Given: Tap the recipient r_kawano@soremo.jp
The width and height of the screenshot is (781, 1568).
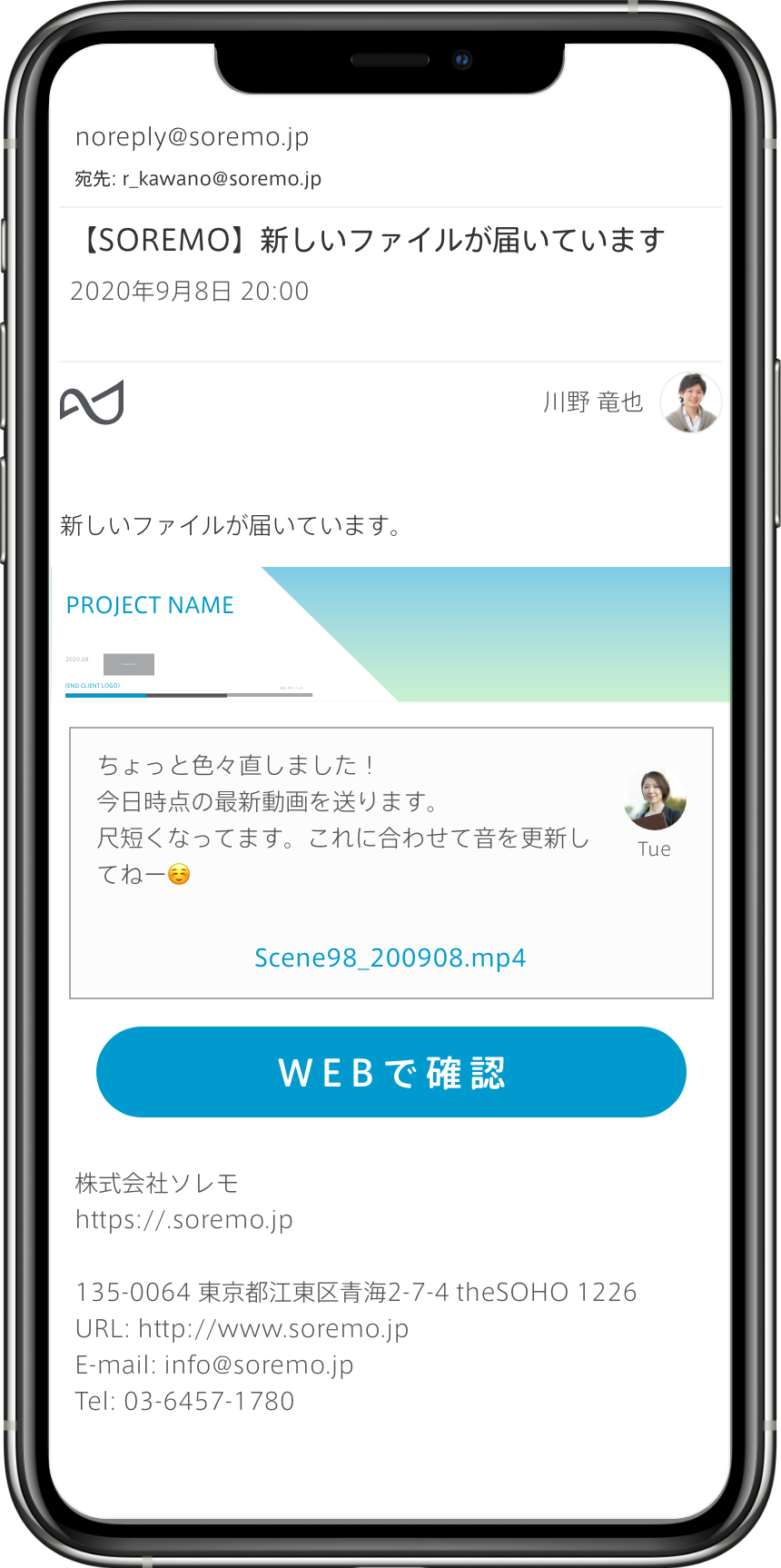Looking at the screenshot, I should point(222,179).
